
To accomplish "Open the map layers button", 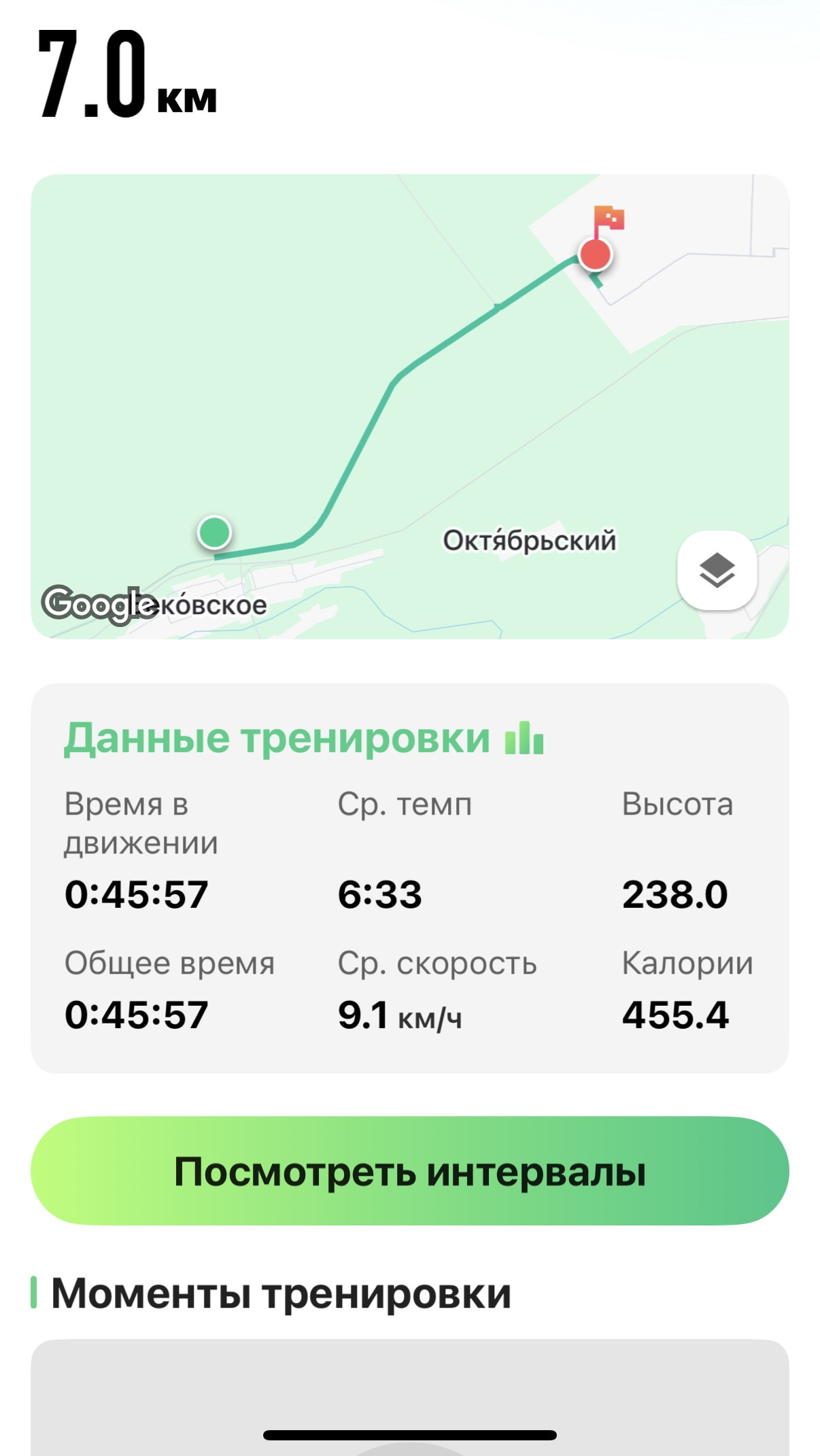I will point(717,570).
